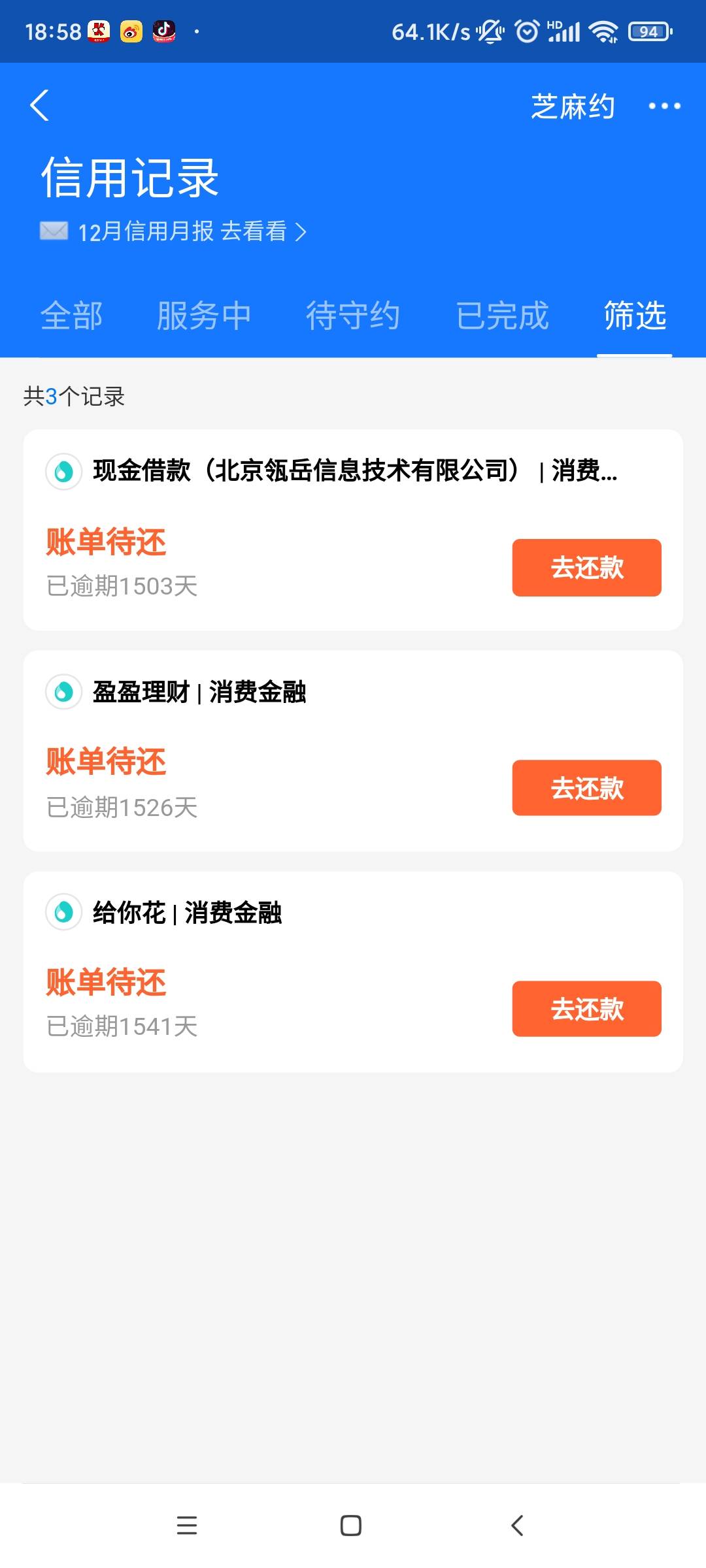The height and width of the screenshot is (1568, 706).
Task: Switch to the 服务中 tab
Action: [204, 316]
